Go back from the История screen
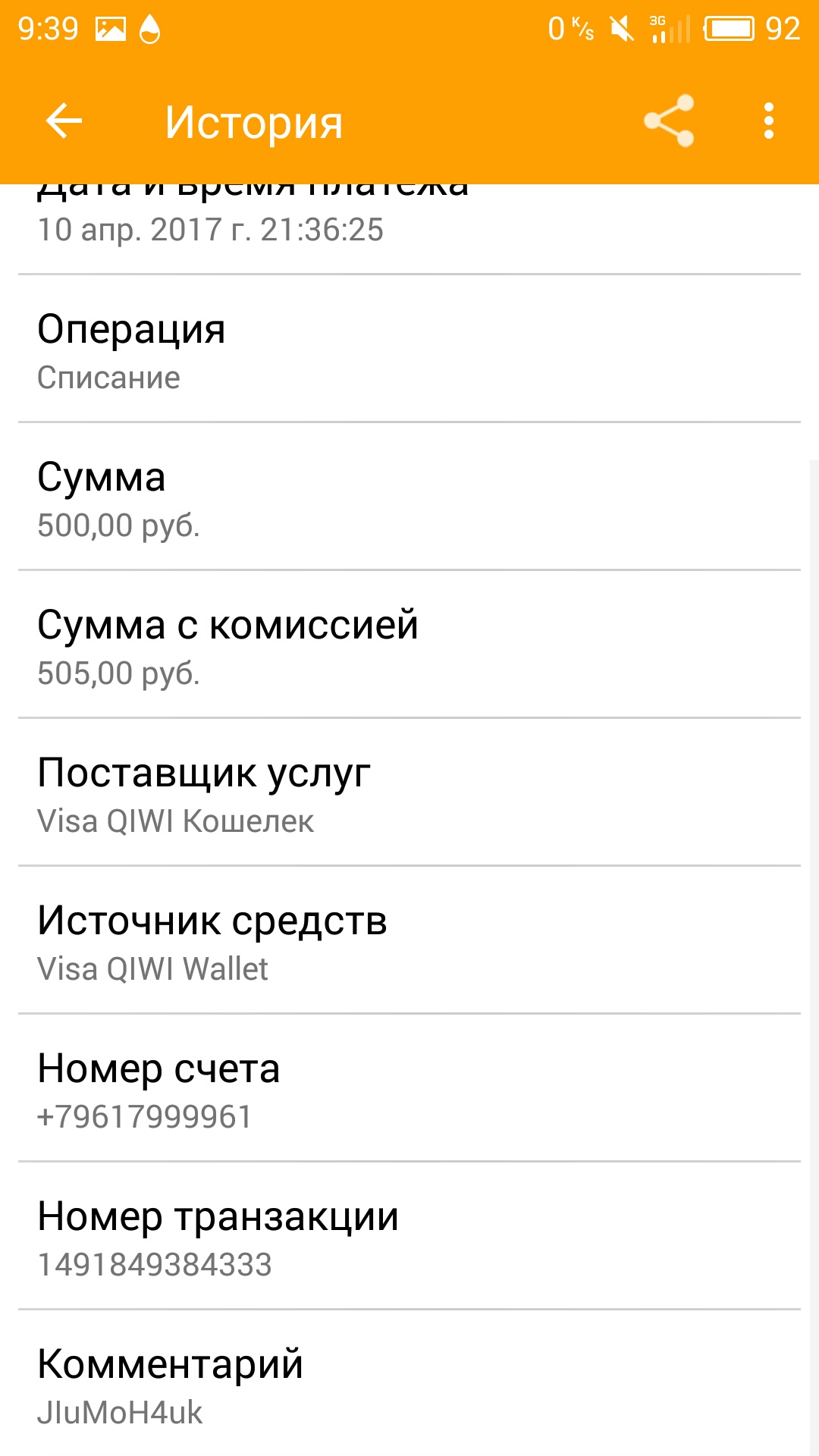 pyautogui.click(x=64, y=121)
